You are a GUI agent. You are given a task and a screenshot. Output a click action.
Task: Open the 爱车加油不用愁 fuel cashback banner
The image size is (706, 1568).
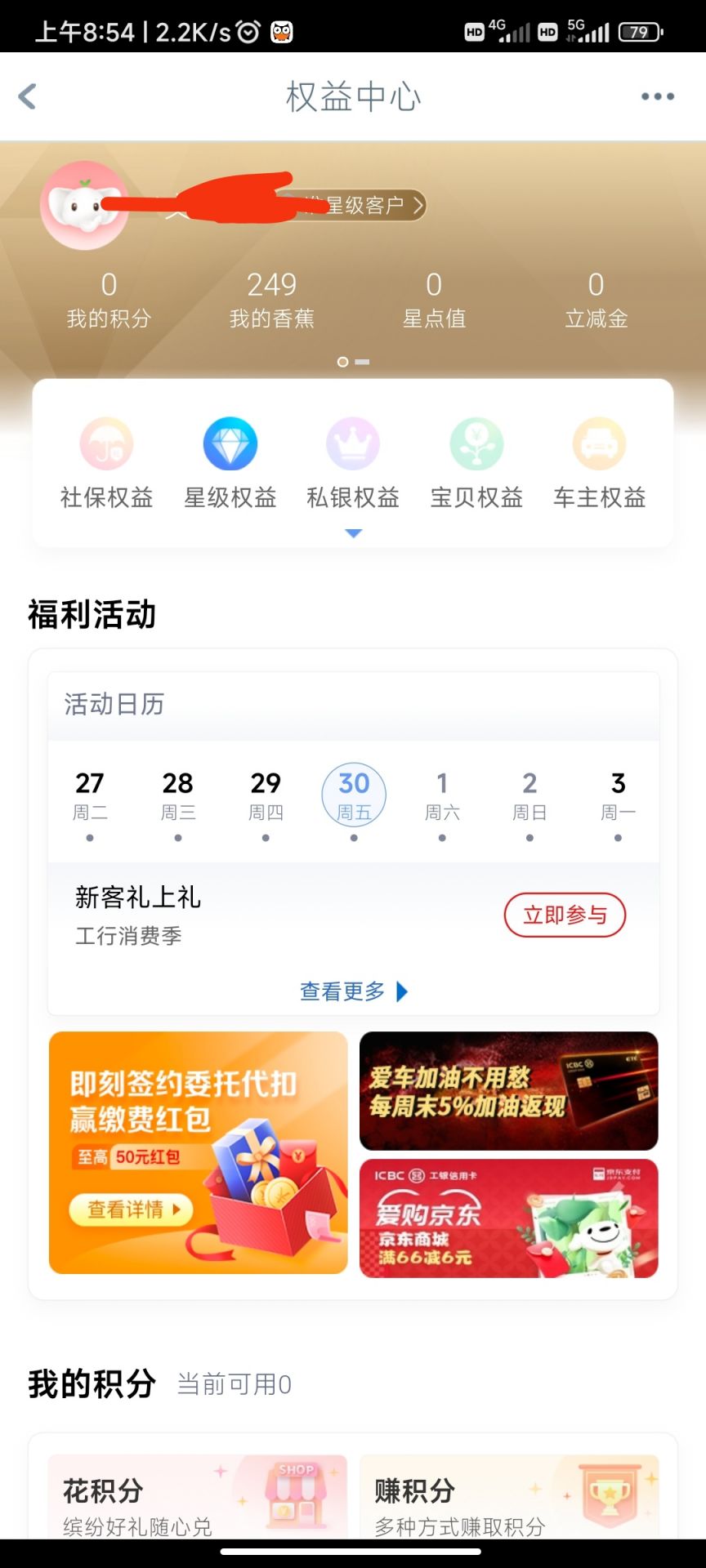(508, 1091)
